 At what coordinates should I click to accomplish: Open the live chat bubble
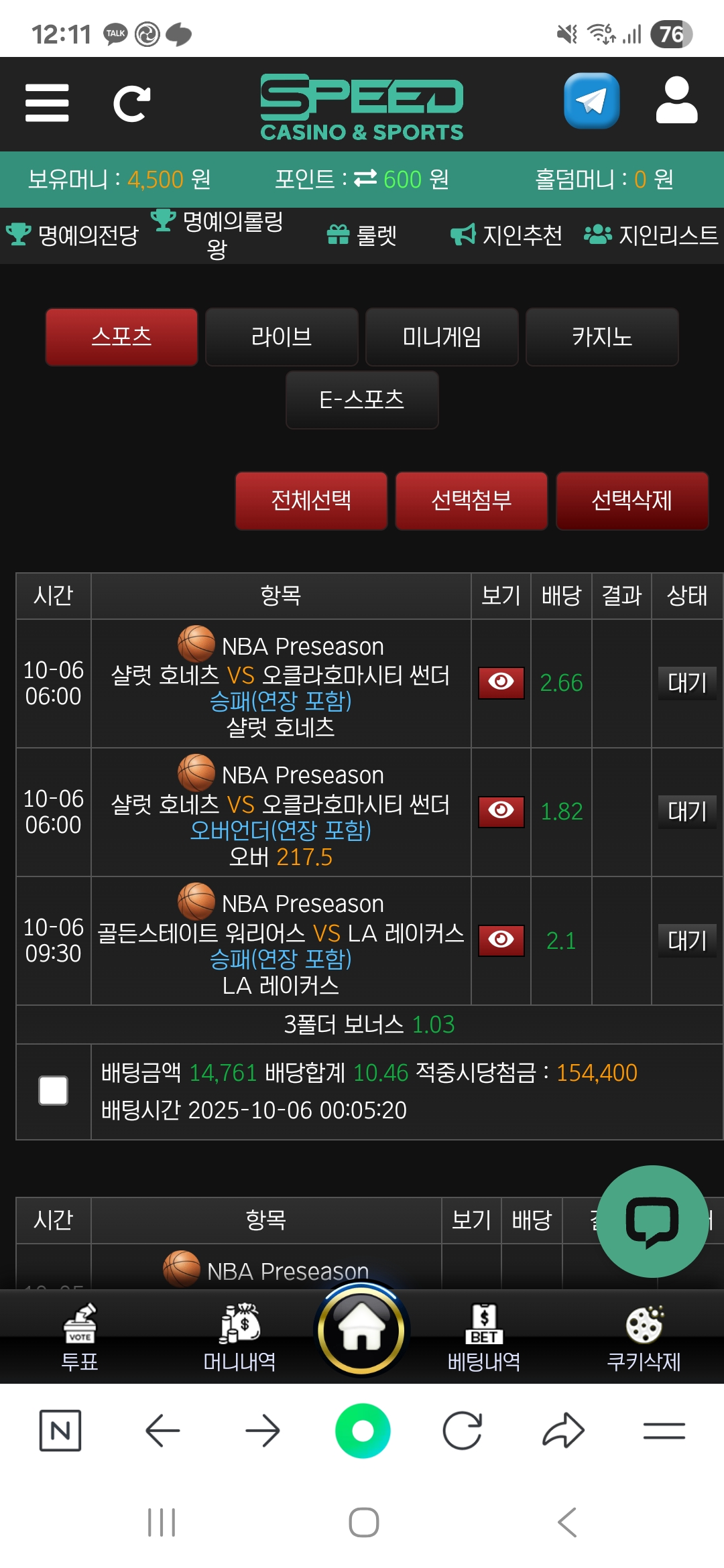click(652, 1221)
